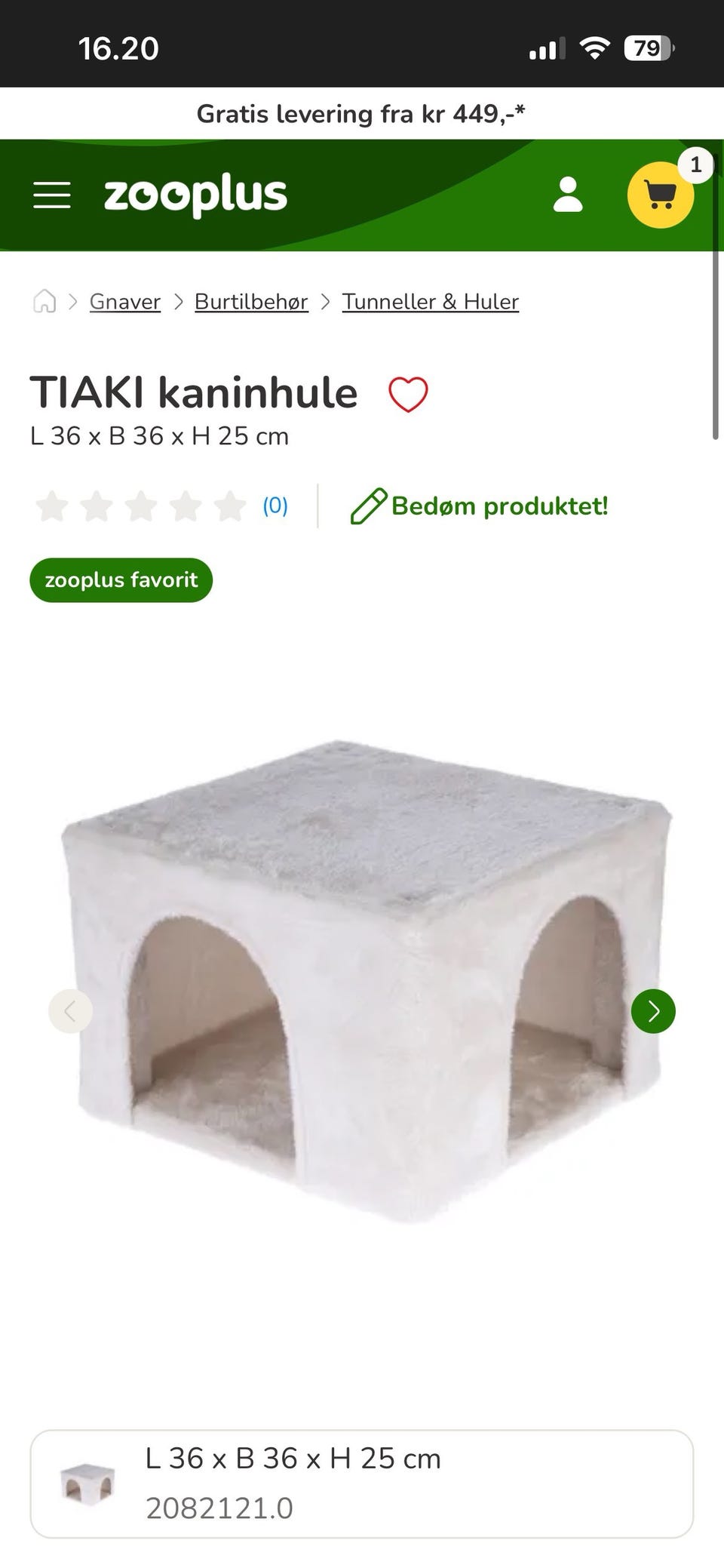Toggle the zooplus favorit badge
Screen dimensions: 724x1568
(121, 580)
